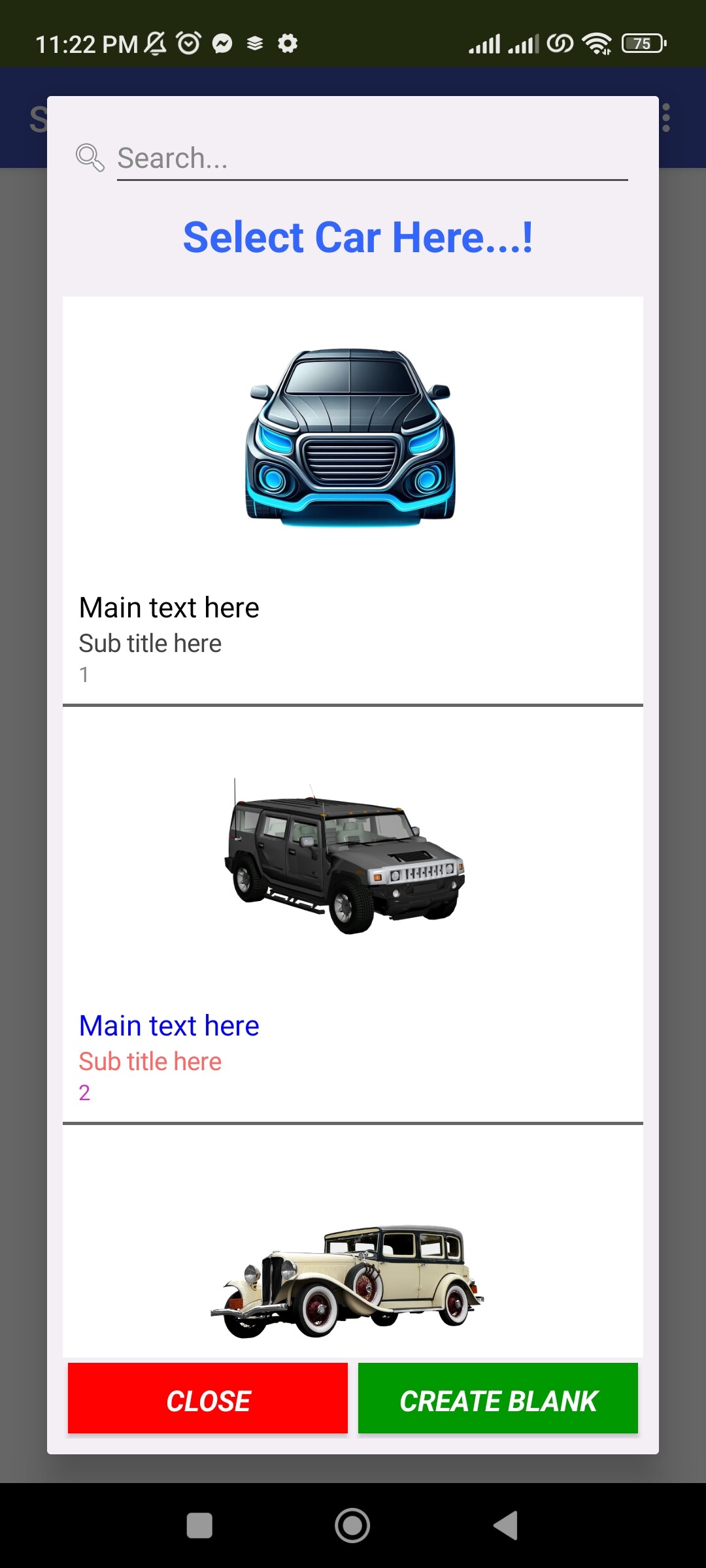Go to the phone's home screen
This screenshot has width=706, height=1568.
tap(352, 1526)
